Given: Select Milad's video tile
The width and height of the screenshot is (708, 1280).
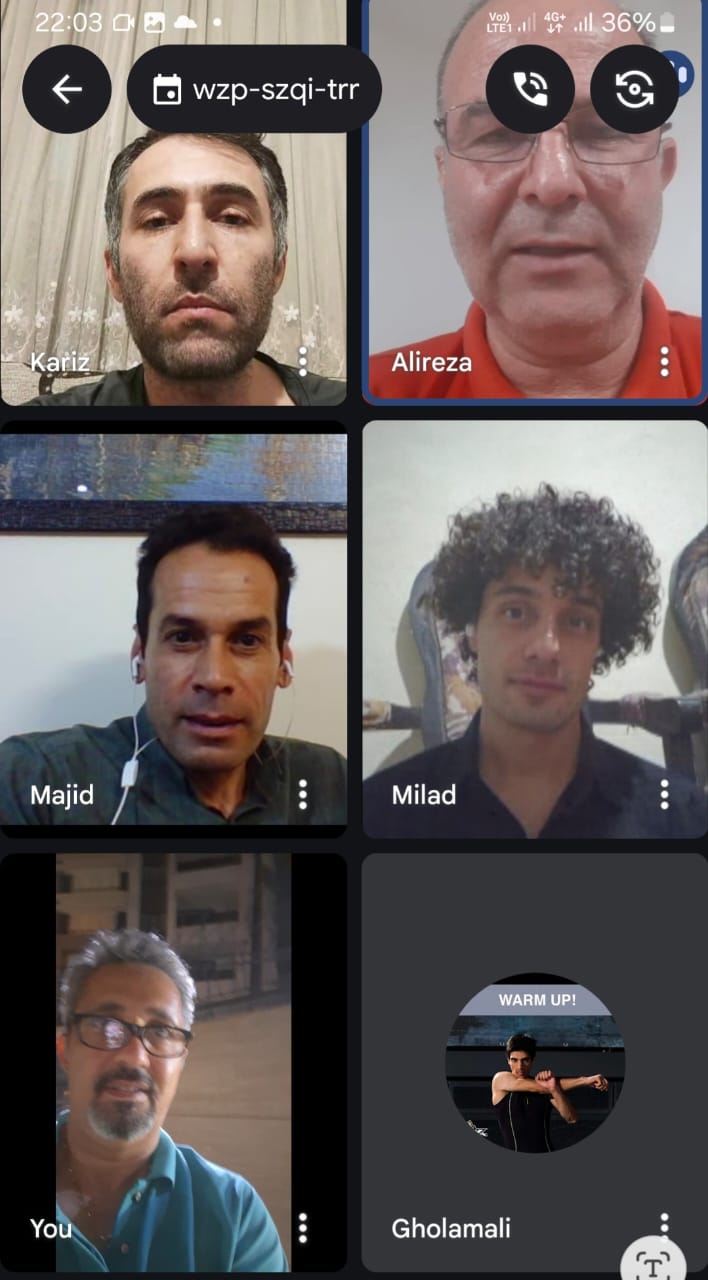Looking at the screenshot, I should (535, 628).
